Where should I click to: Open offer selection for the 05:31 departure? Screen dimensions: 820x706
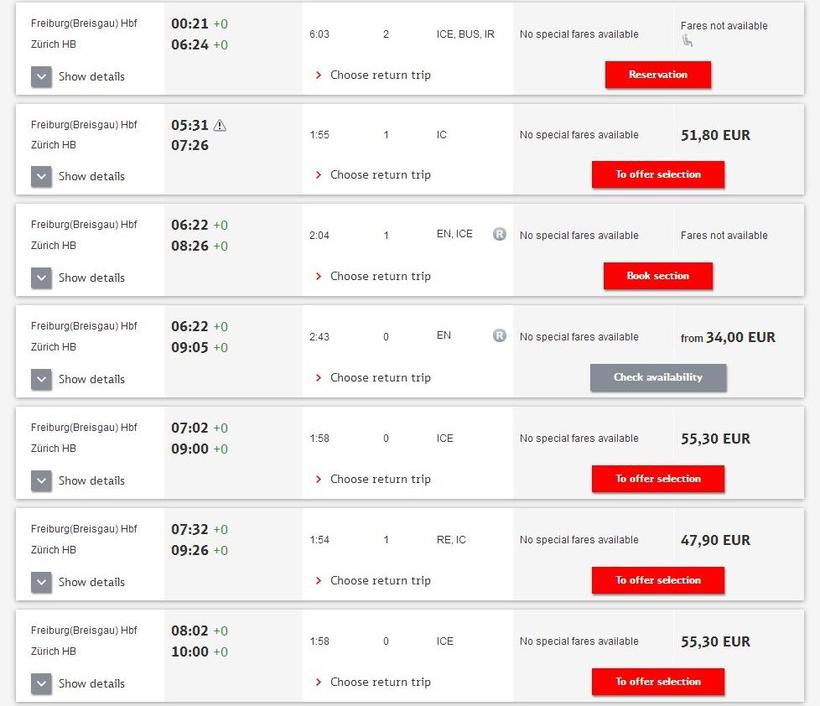tap(658, 175)
